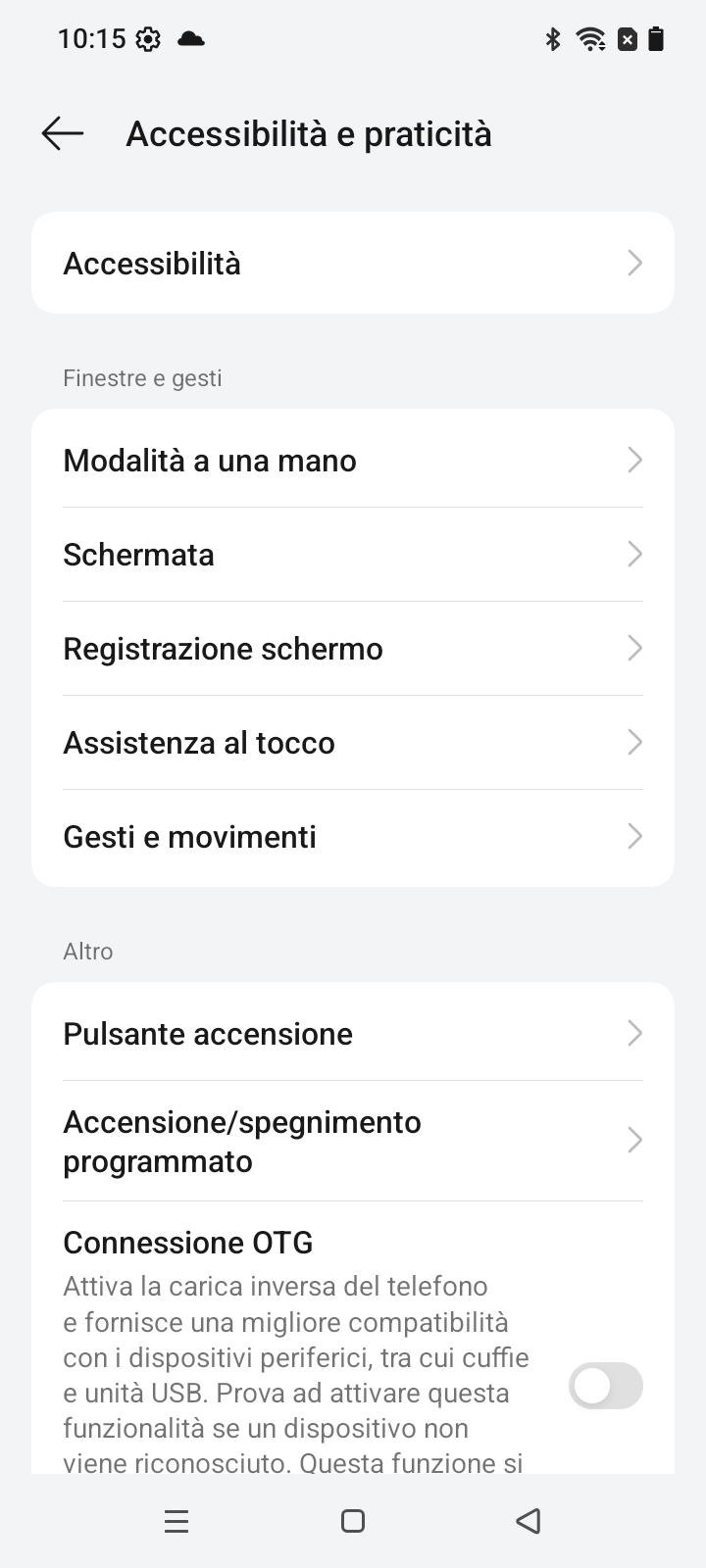This screenshot has width=706, height=1568.
Task: Enable the Connessione OTG switch
Action: 606,1386
